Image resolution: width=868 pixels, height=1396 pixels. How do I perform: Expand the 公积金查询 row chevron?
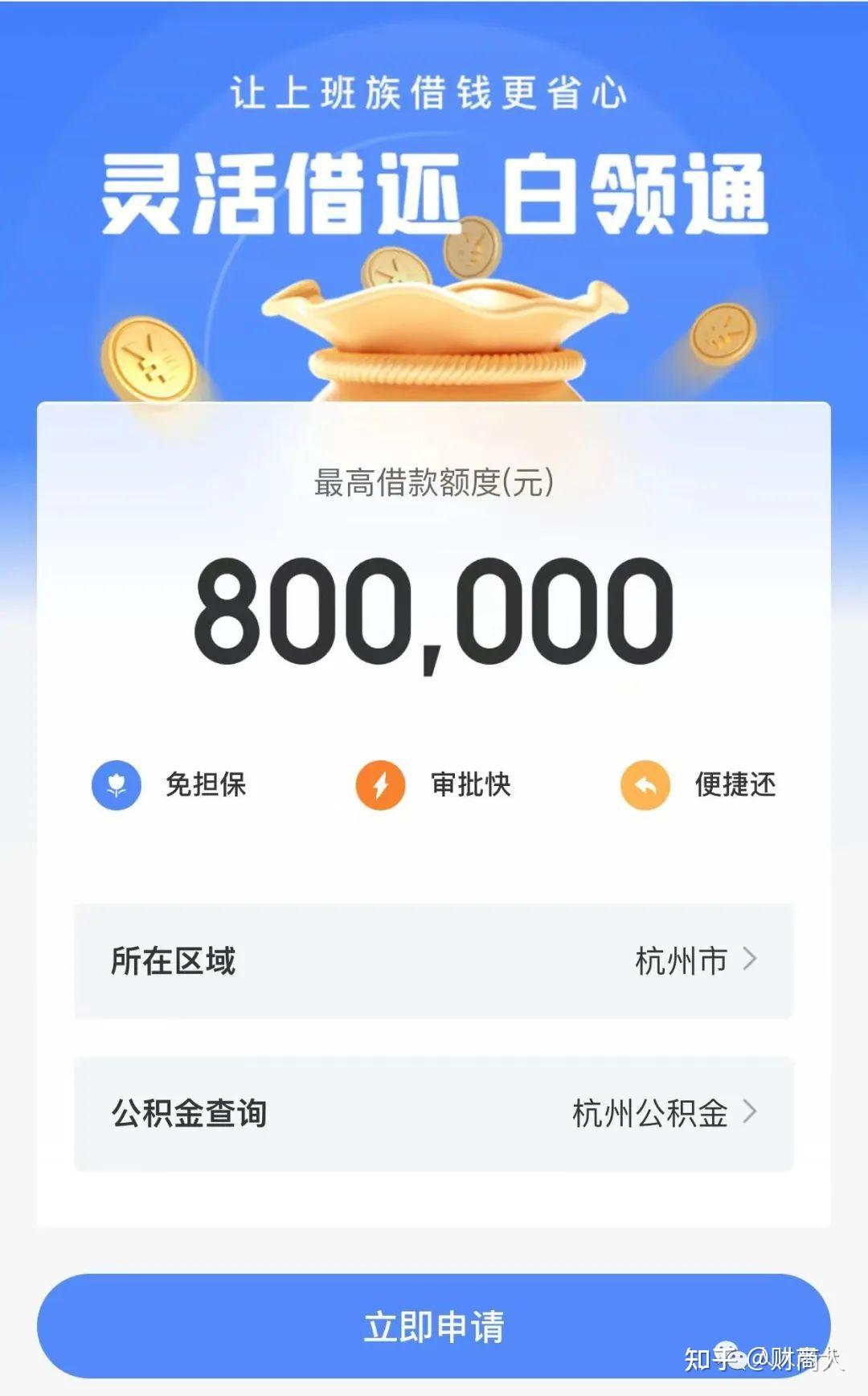point(751,1113)
